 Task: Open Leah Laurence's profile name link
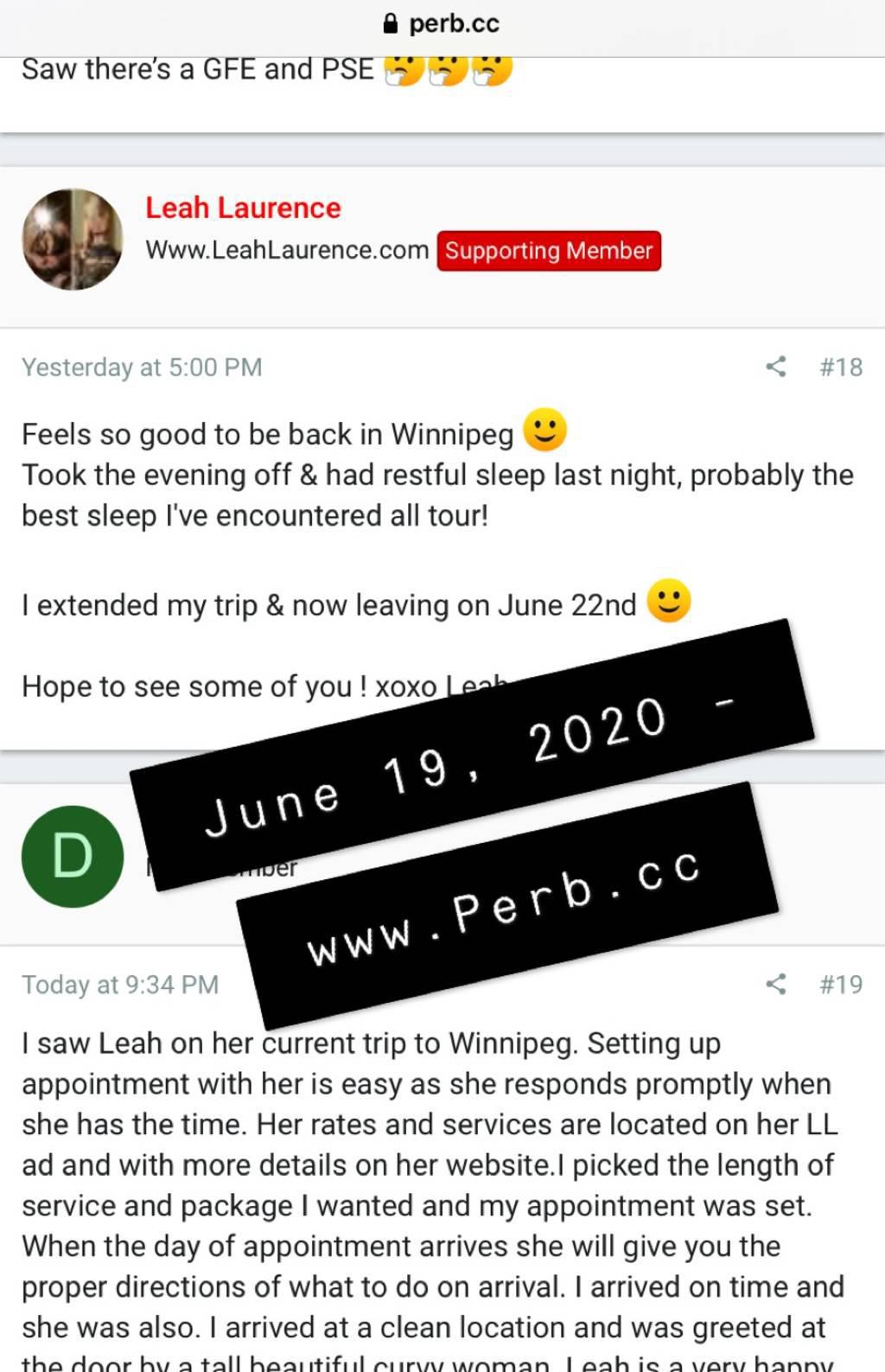pyautogui.click(x=243, y=208)
